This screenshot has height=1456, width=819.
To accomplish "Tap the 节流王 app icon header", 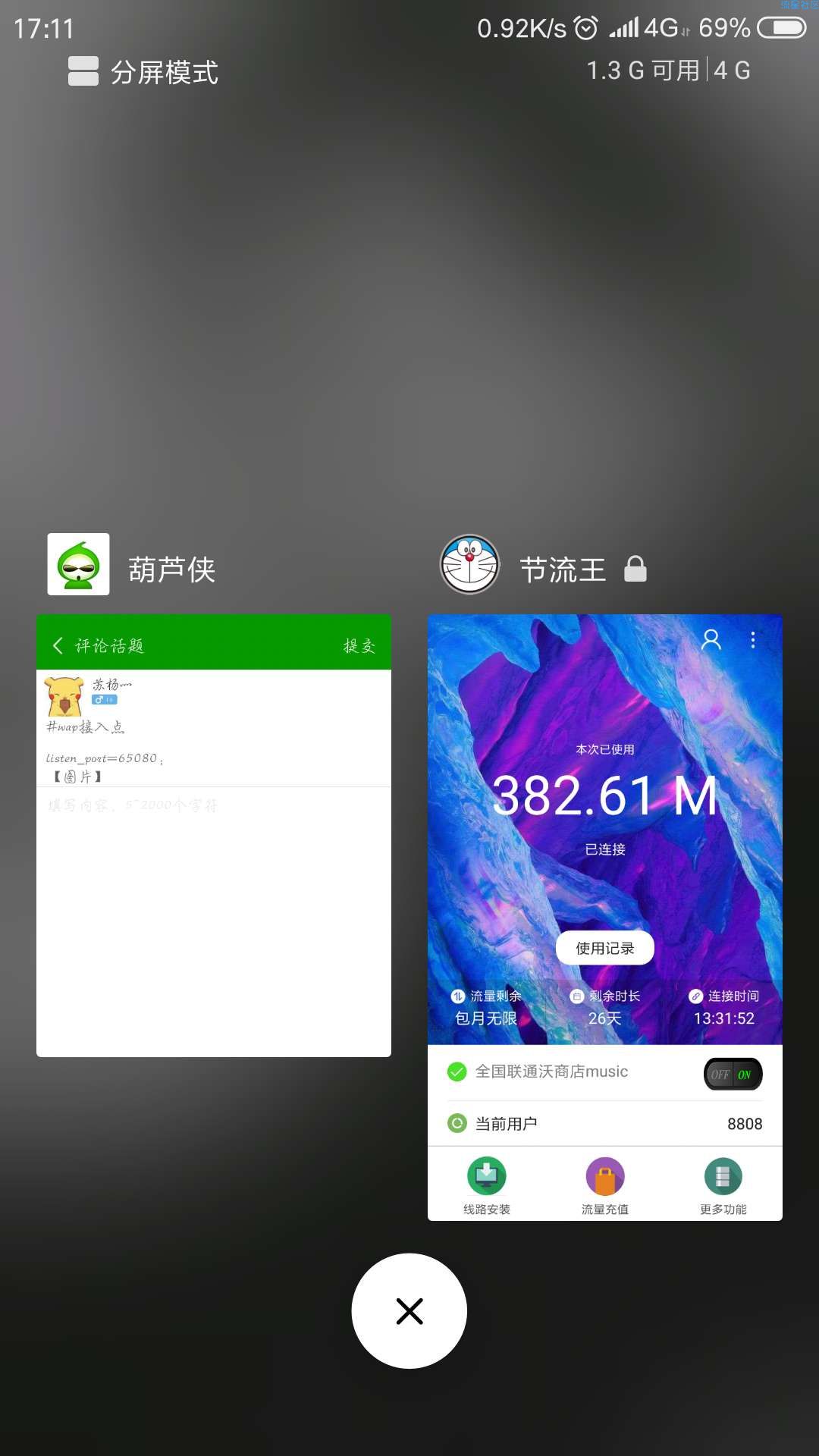I will coord(469,564).
